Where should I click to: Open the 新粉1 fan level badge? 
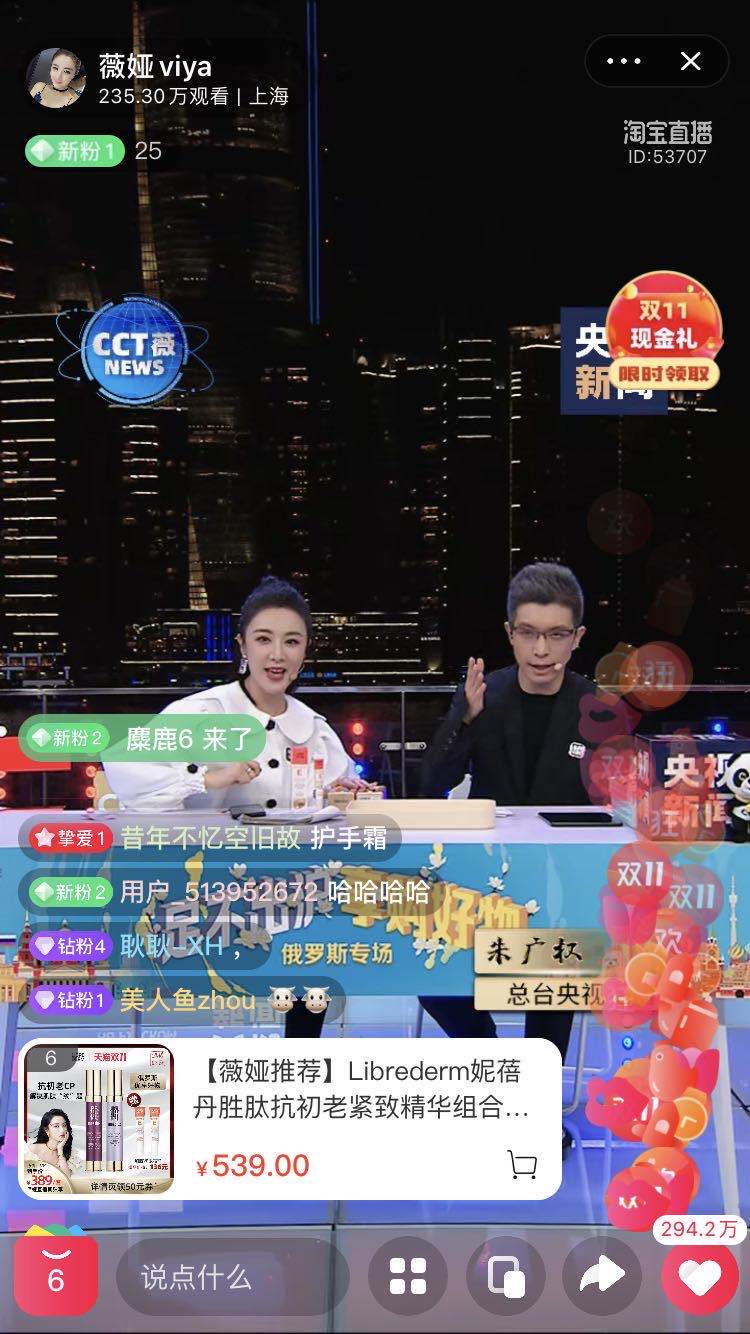point(75,151)
